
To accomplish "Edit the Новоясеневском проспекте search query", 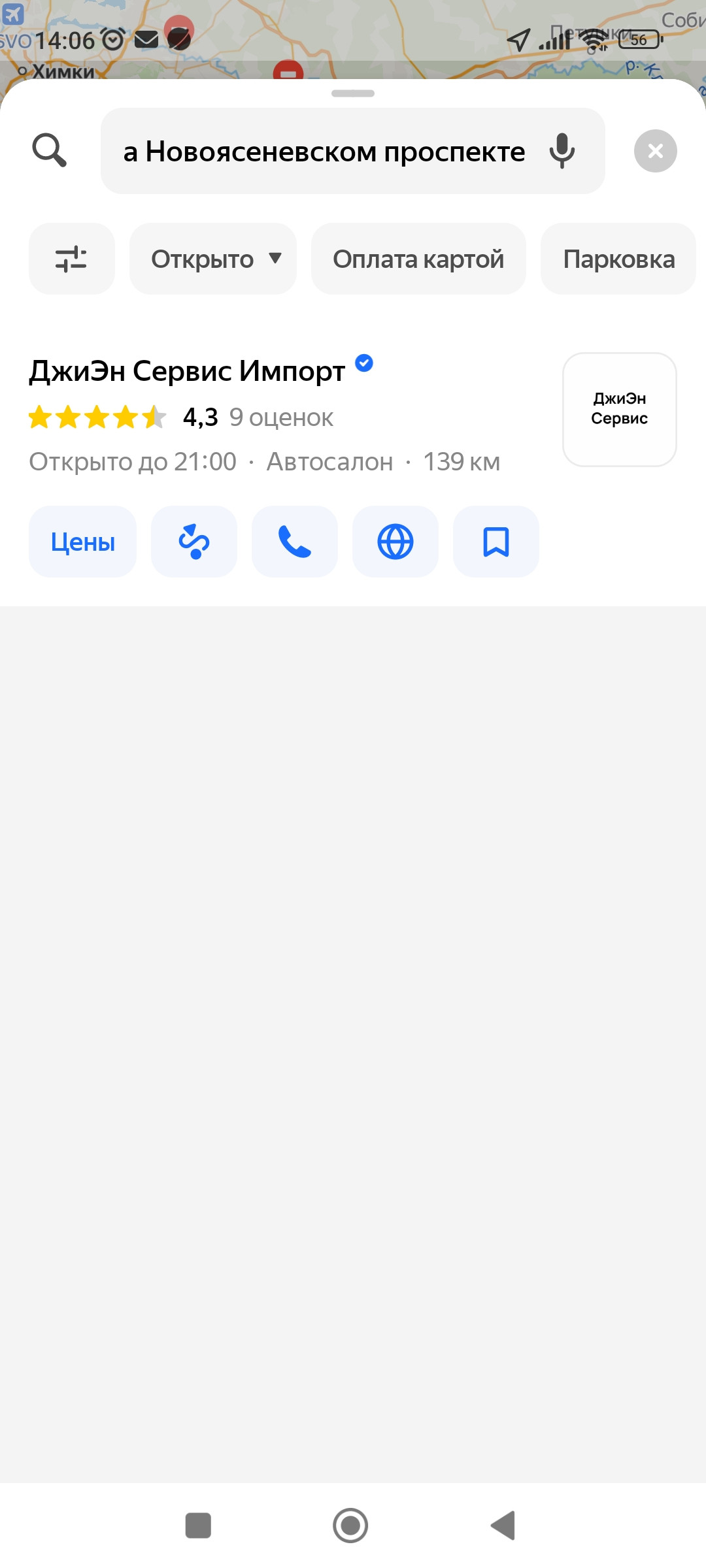I will pyautogui.click(x=324, y=152).
